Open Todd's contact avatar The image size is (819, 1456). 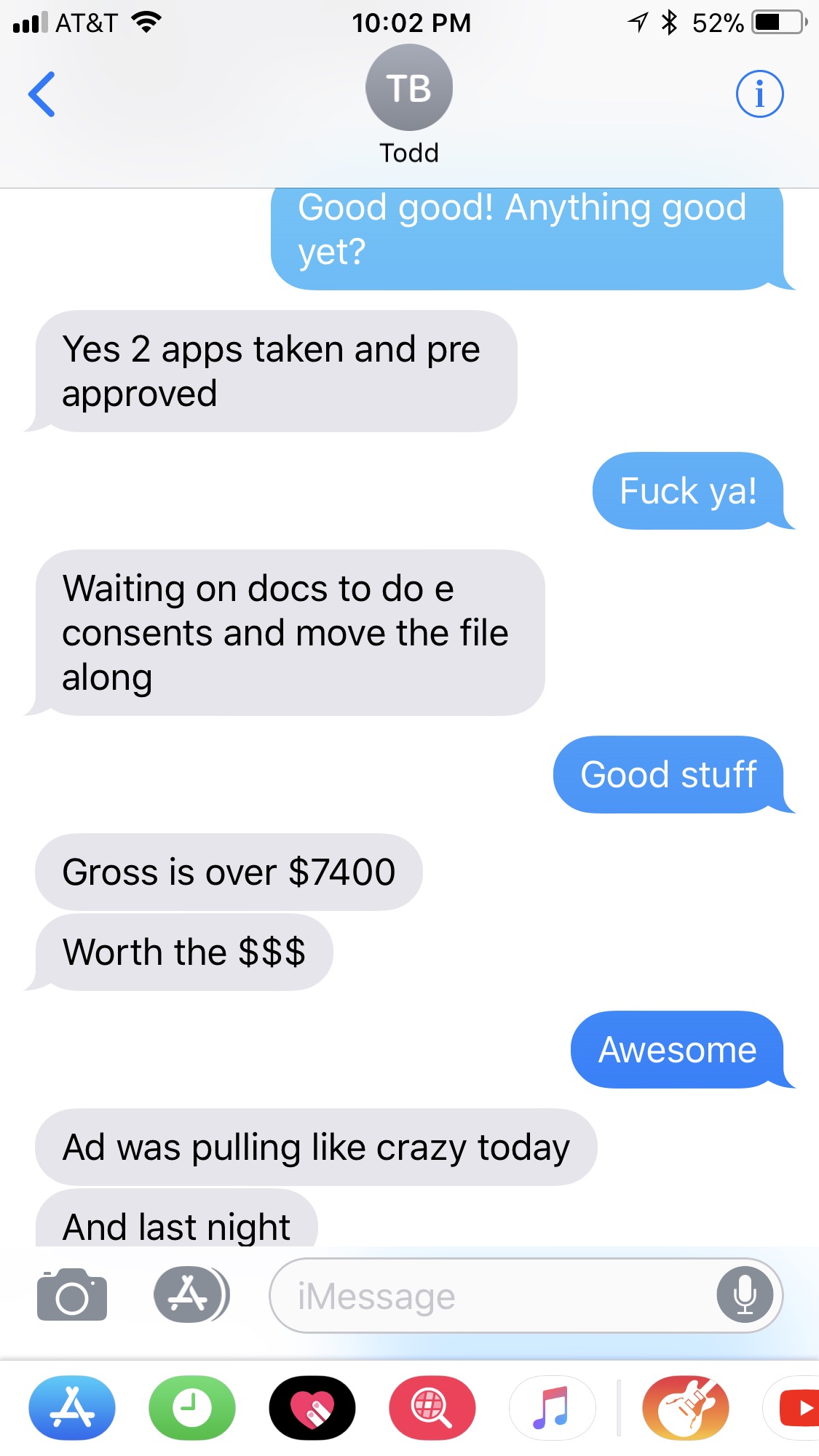[408, 88]
